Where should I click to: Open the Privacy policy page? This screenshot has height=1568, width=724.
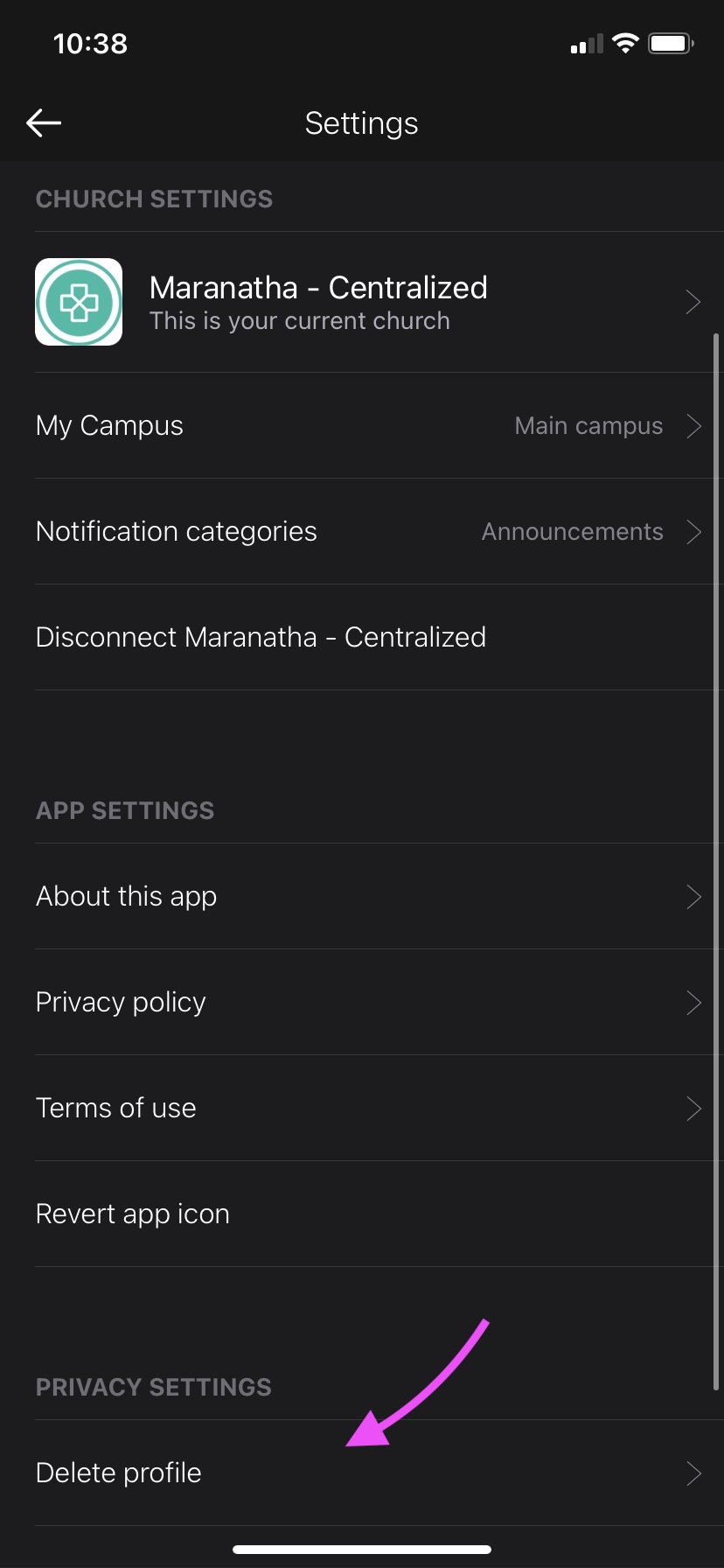coord(362,1002)
